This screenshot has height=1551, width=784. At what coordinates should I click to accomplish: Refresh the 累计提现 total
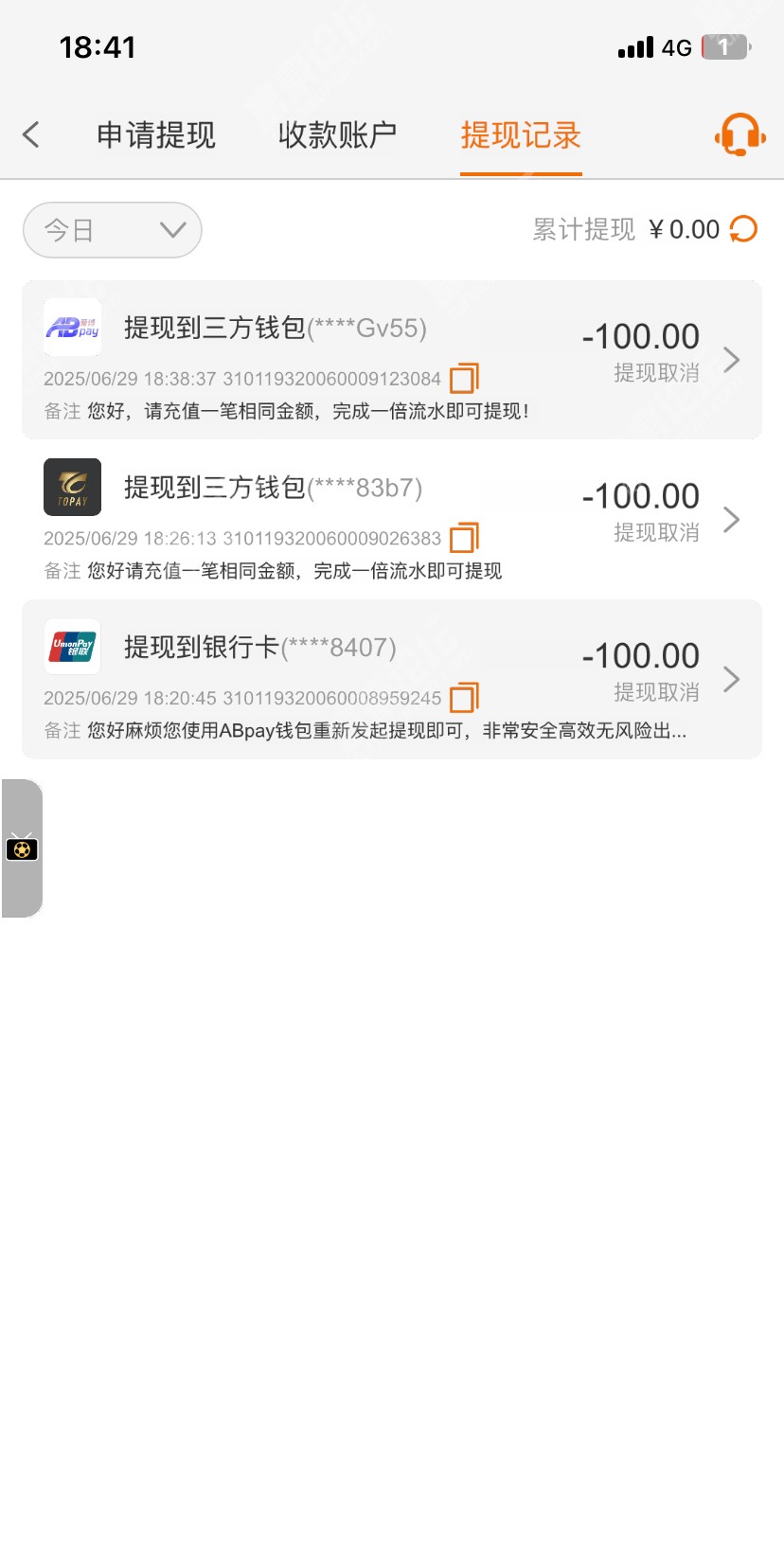tap(743, 229)
